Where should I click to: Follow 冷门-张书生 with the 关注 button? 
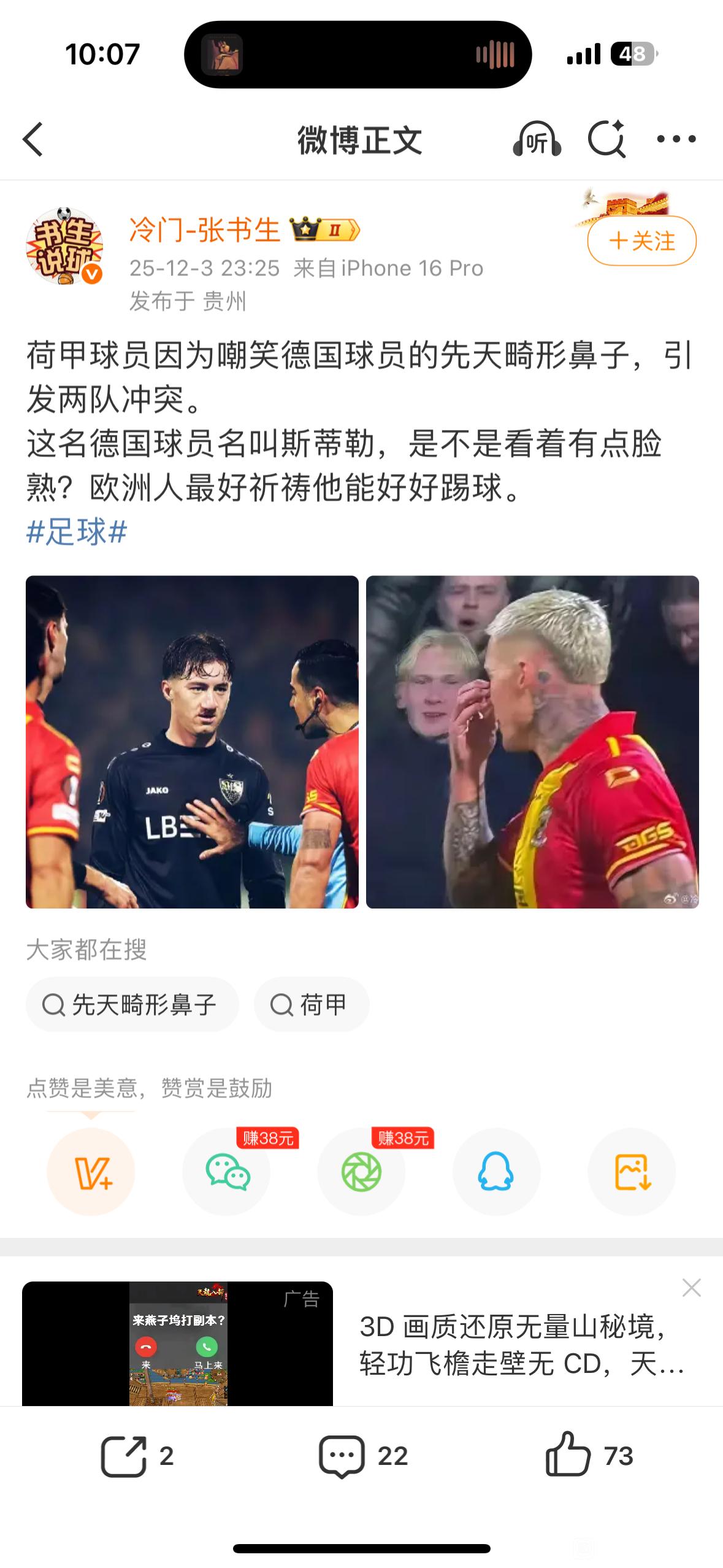[641, 241]
